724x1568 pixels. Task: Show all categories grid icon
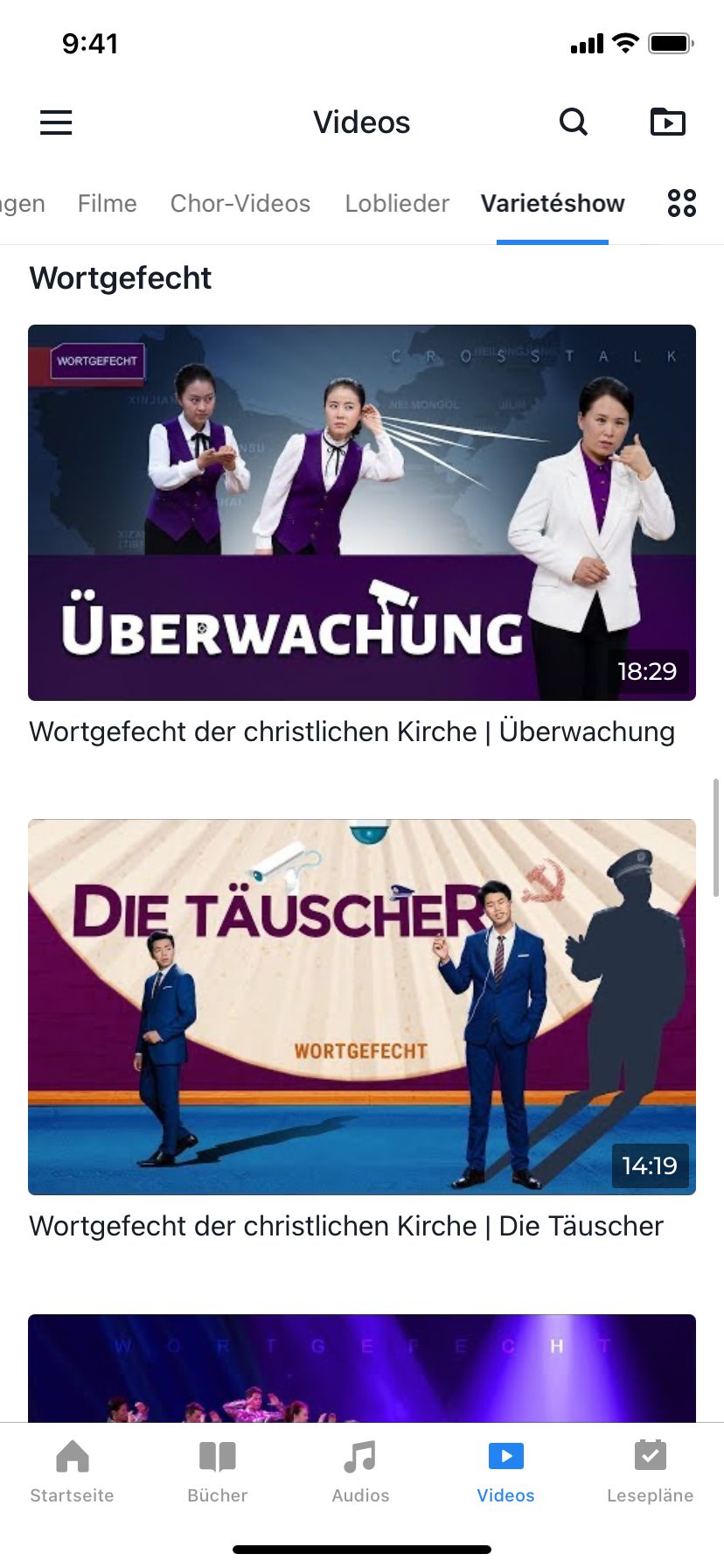point(682,204)
